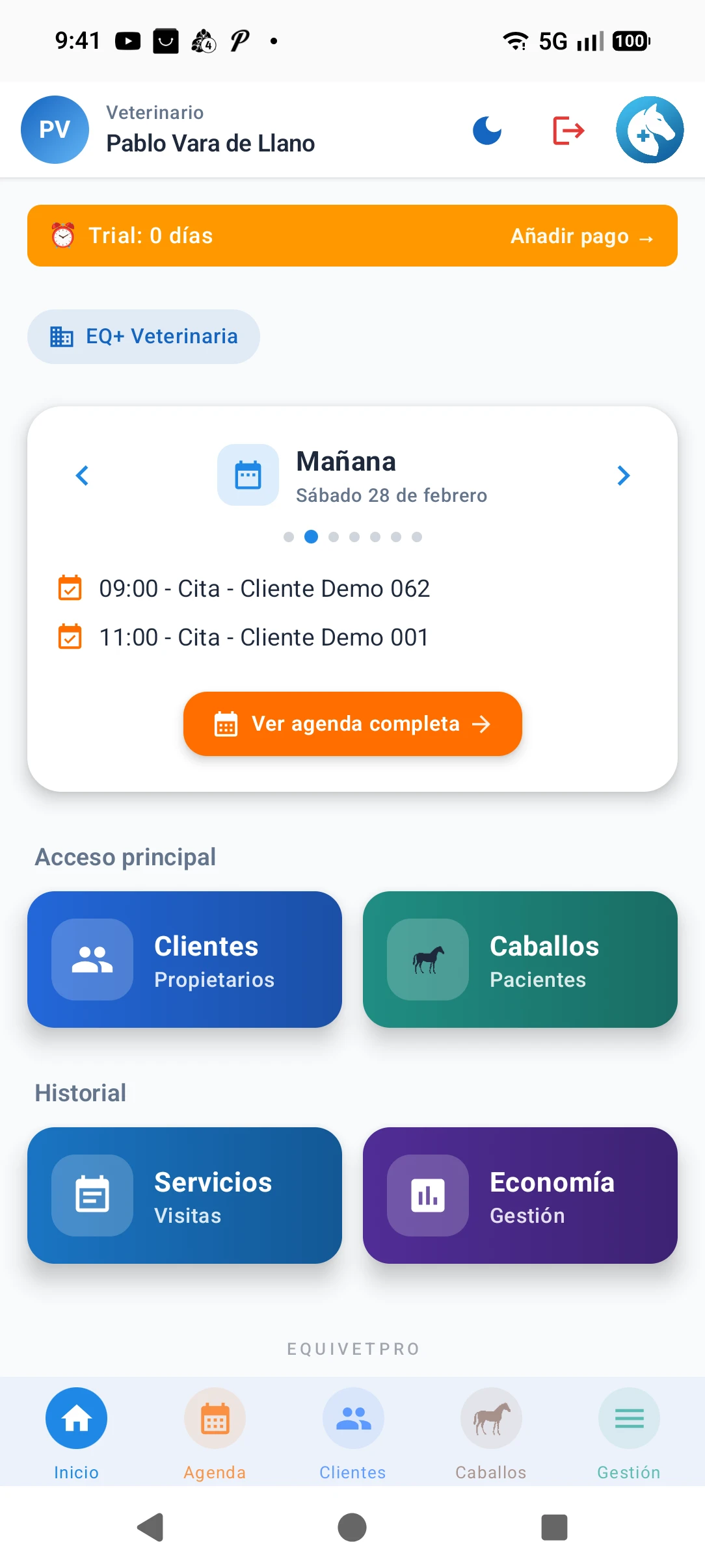Open the EQ+ Veterinaria chip
Viewport: 705px width, 1568px height.
tap(142, 336)
